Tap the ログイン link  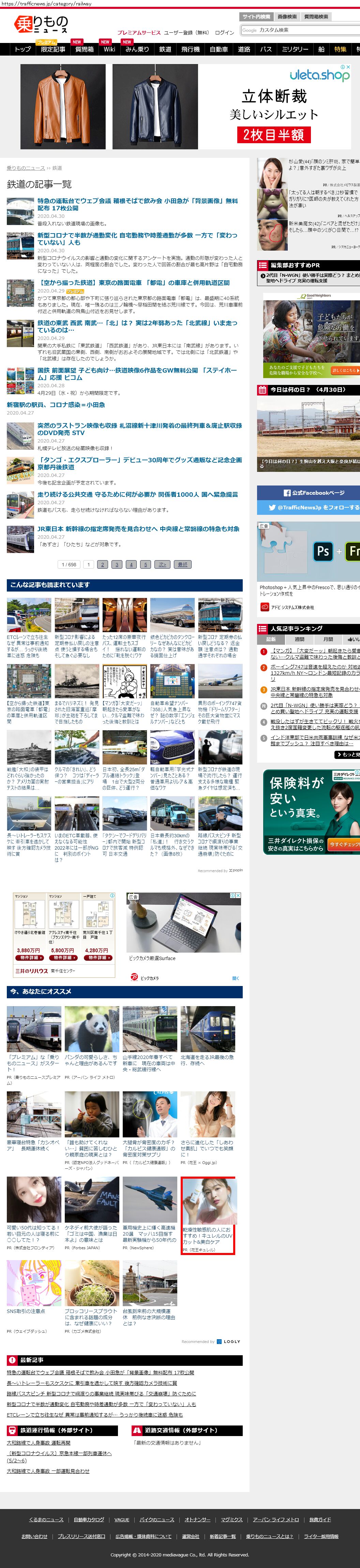[224, 33]
